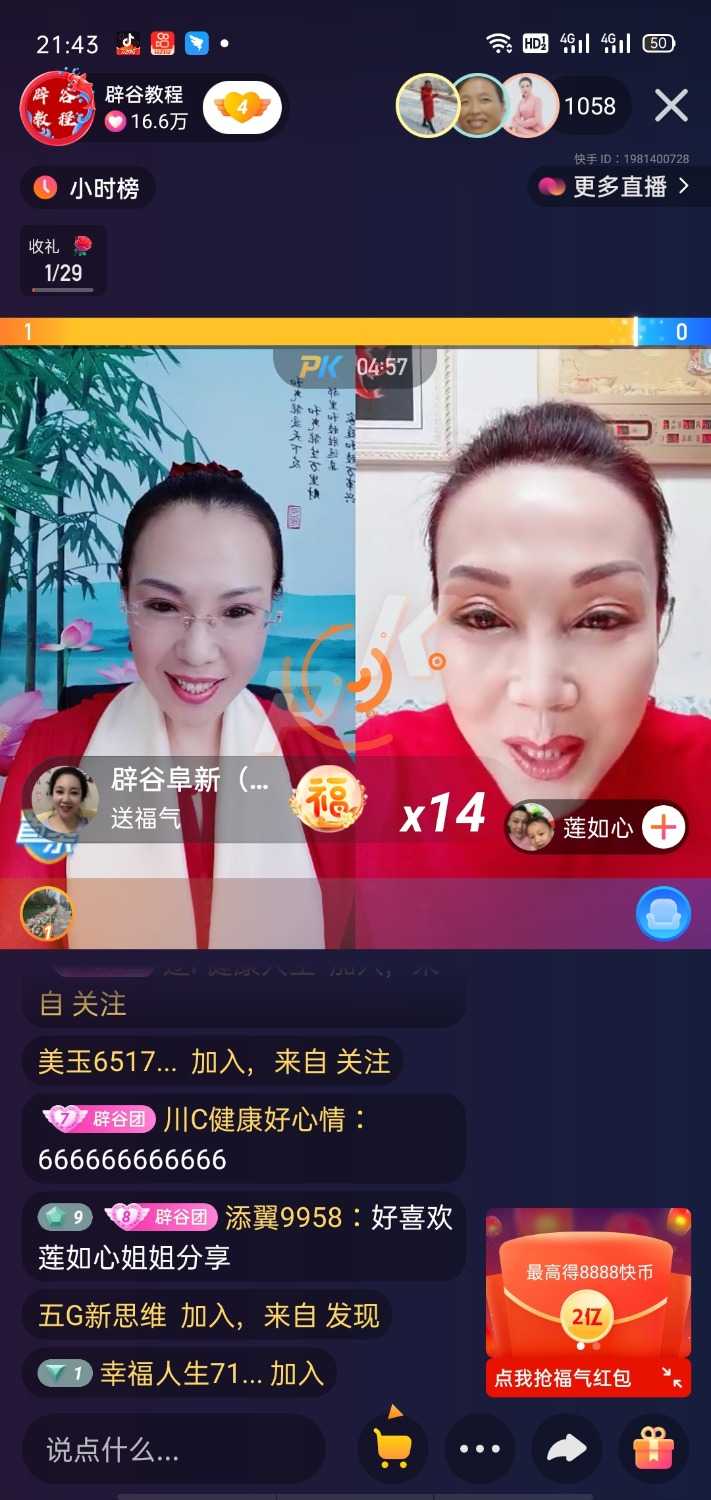
Task: Open the gift panel
Action: 654,1448
